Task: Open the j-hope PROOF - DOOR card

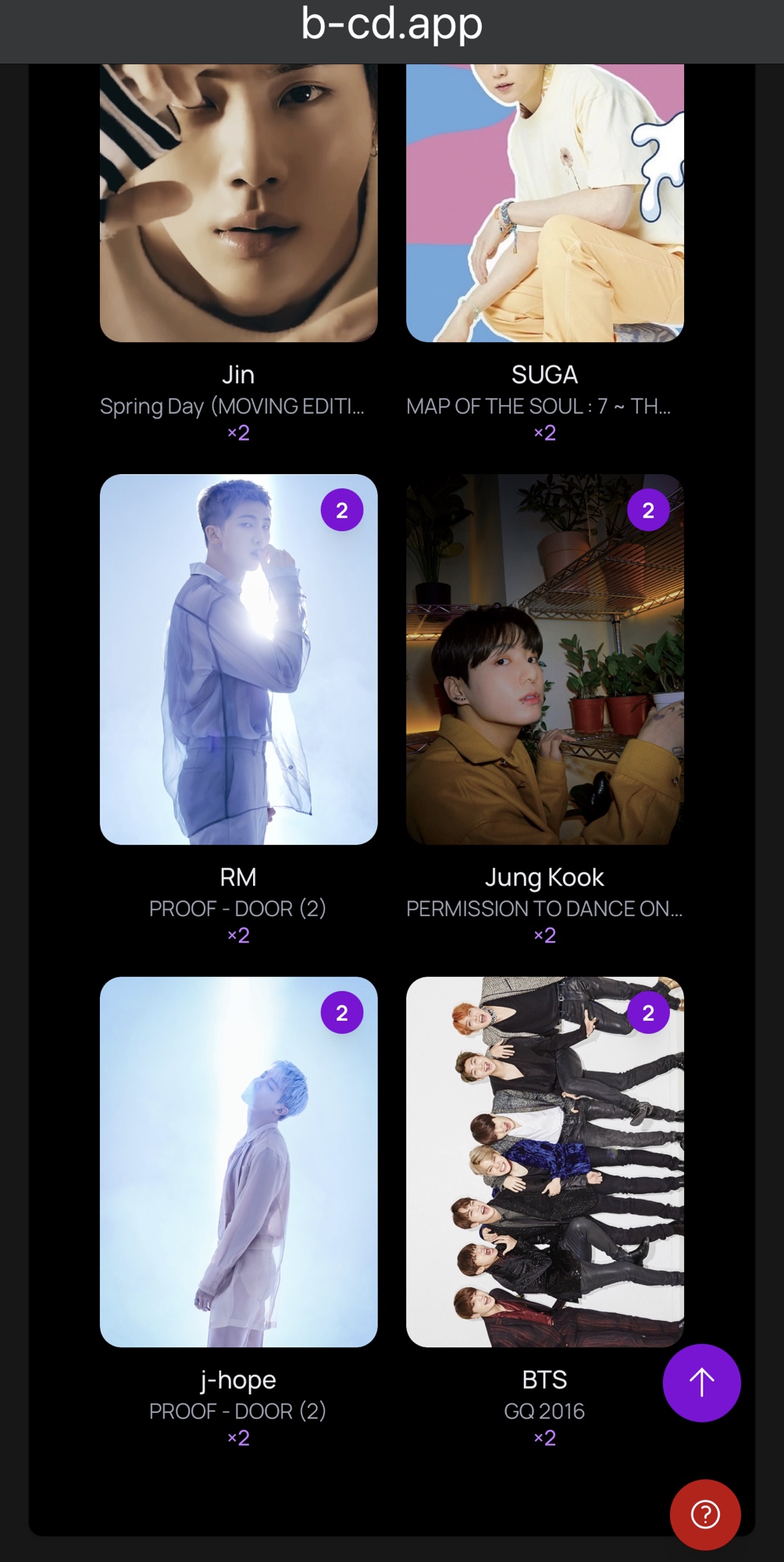Action: (x=238, y=1161)
